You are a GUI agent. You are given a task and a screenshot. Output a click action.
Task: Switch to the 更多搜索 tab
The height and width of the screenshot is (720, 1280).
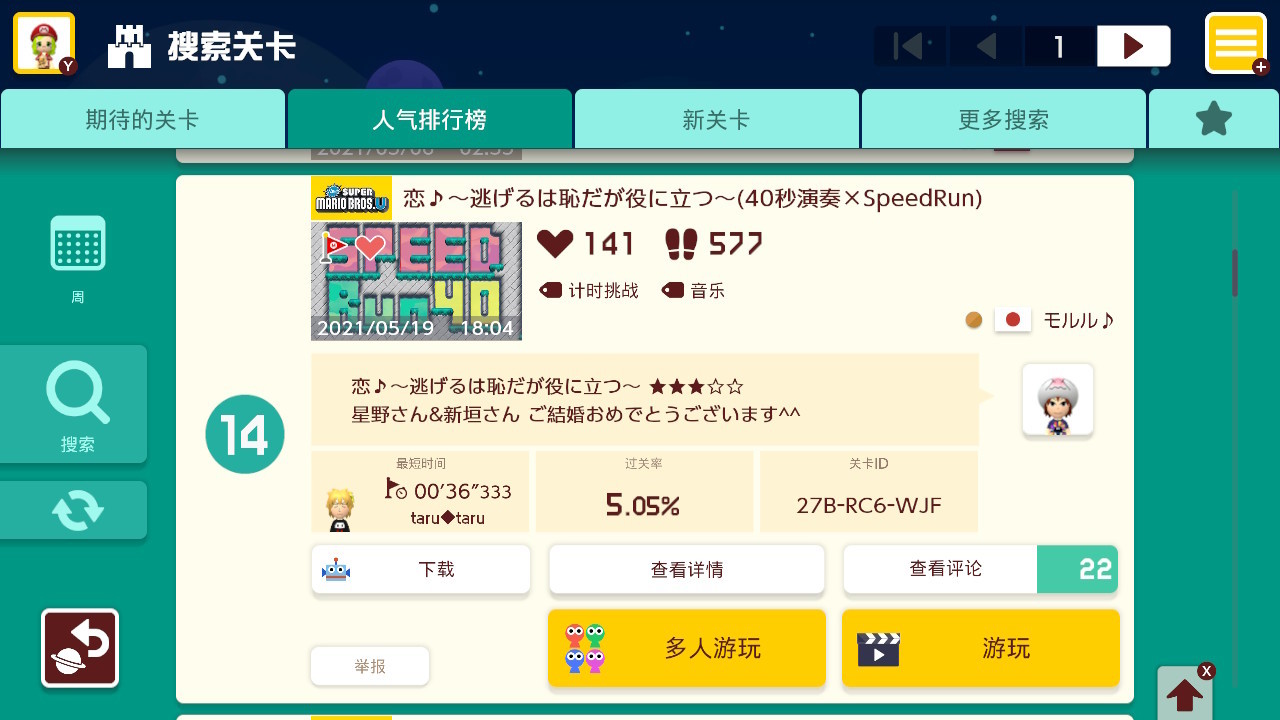(x=1003, y=120)
